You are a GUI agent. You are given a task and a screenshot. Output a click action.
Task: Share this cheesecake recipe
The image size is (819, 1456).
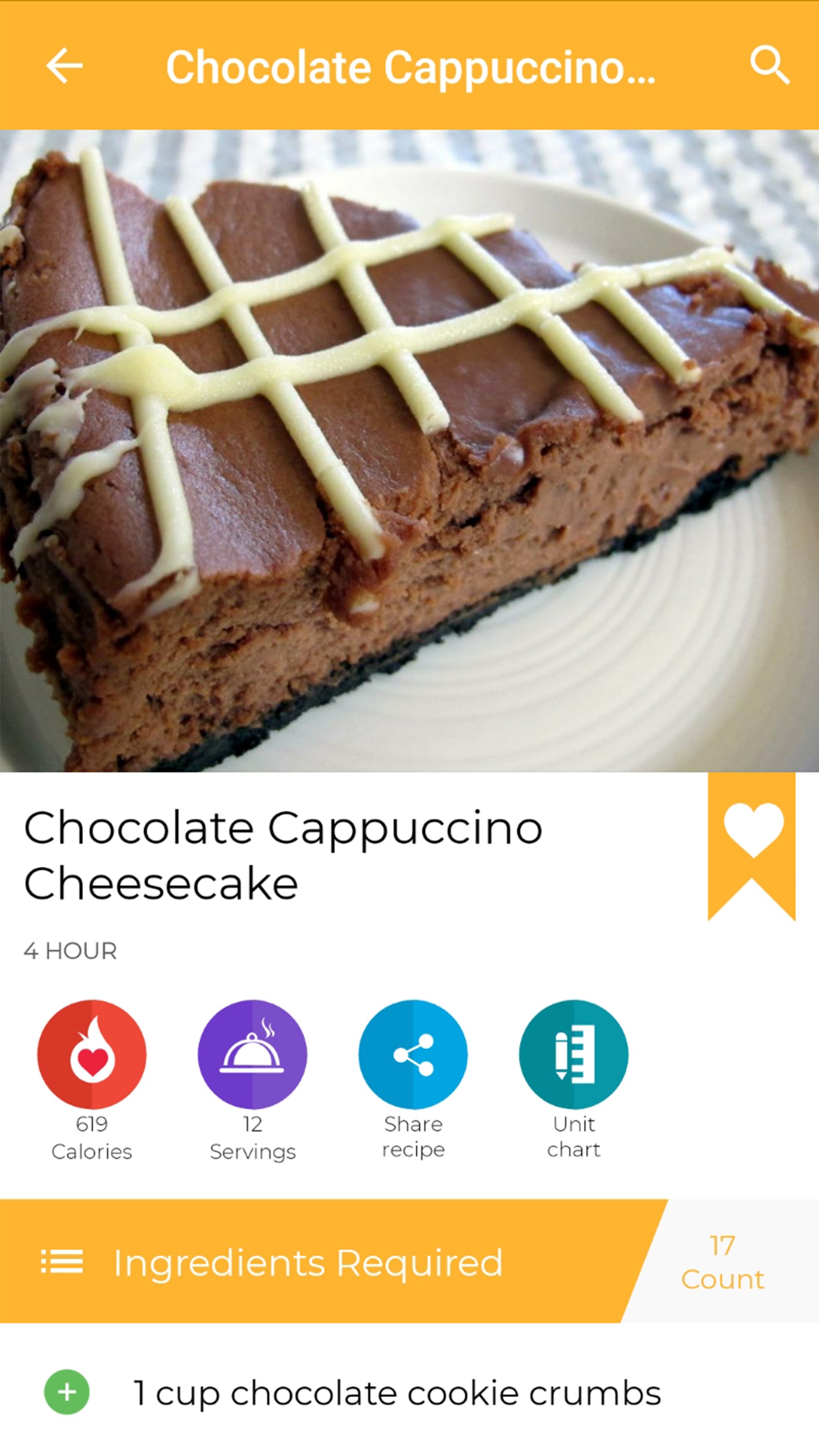(x=413, y=1055)
